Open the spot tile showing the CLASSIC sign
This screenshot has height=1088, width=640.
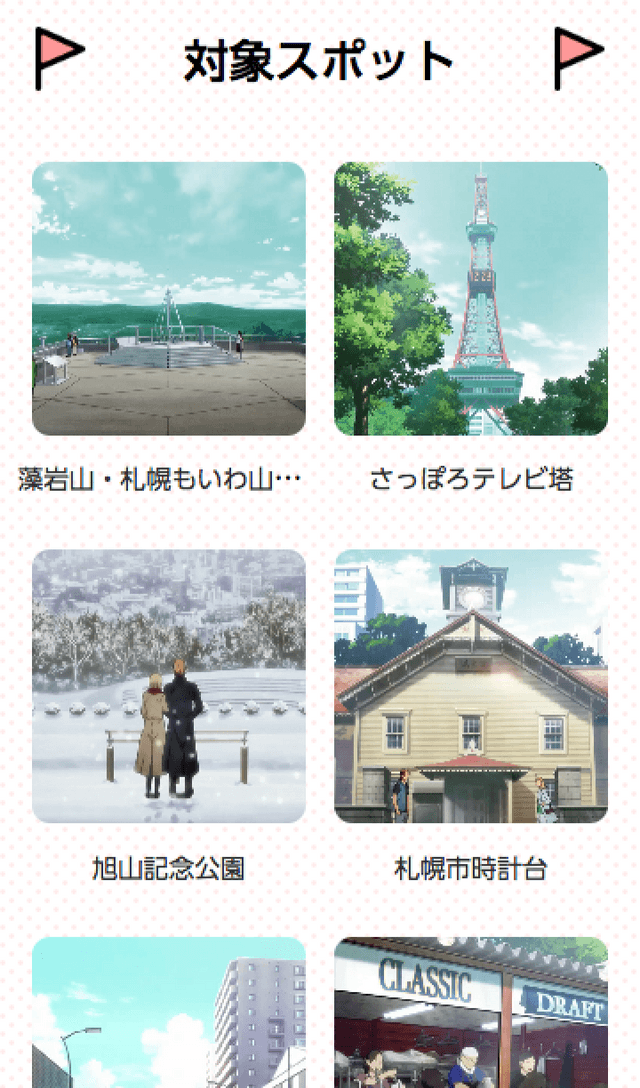471,1012
